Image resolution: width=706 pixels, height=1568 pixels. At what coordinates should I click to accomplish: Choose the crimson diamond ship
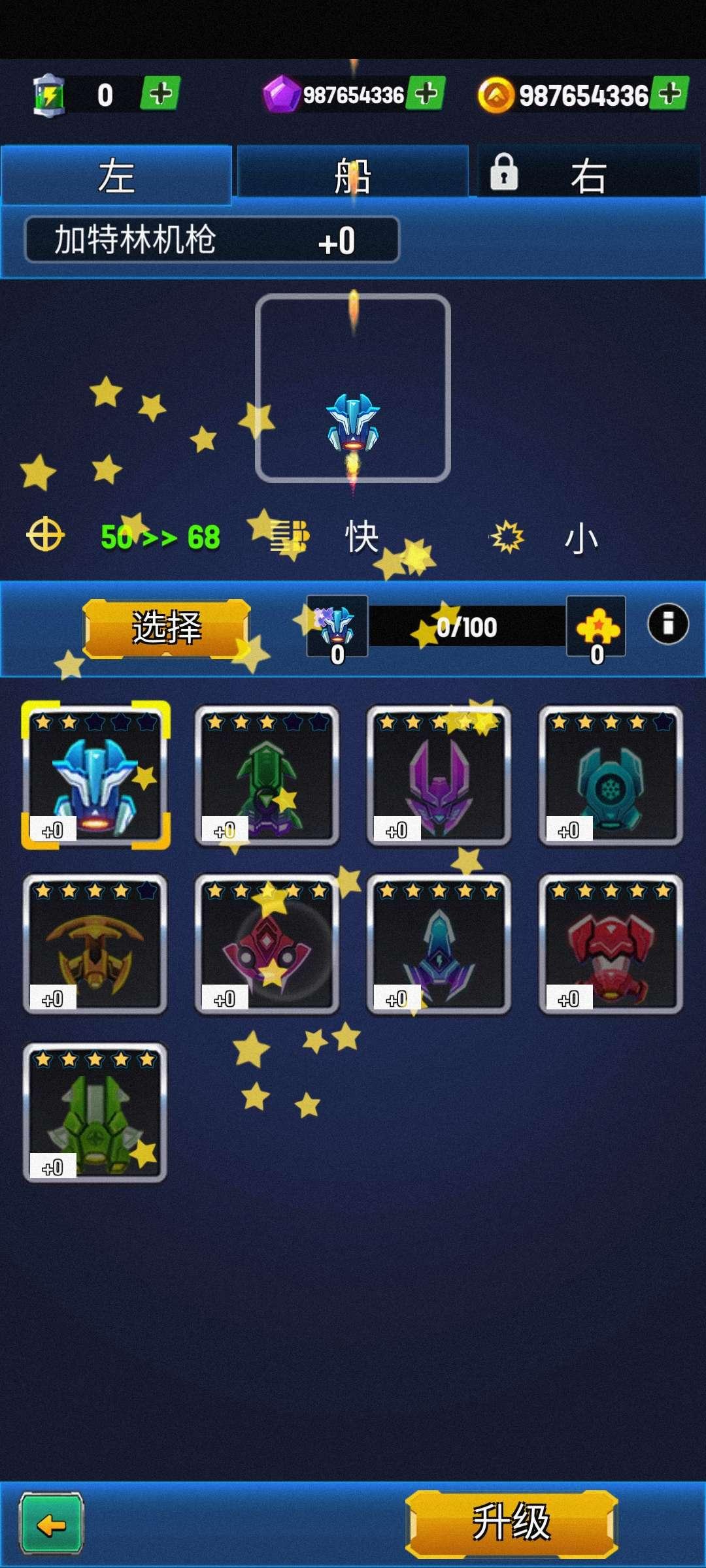pos(267,943)
